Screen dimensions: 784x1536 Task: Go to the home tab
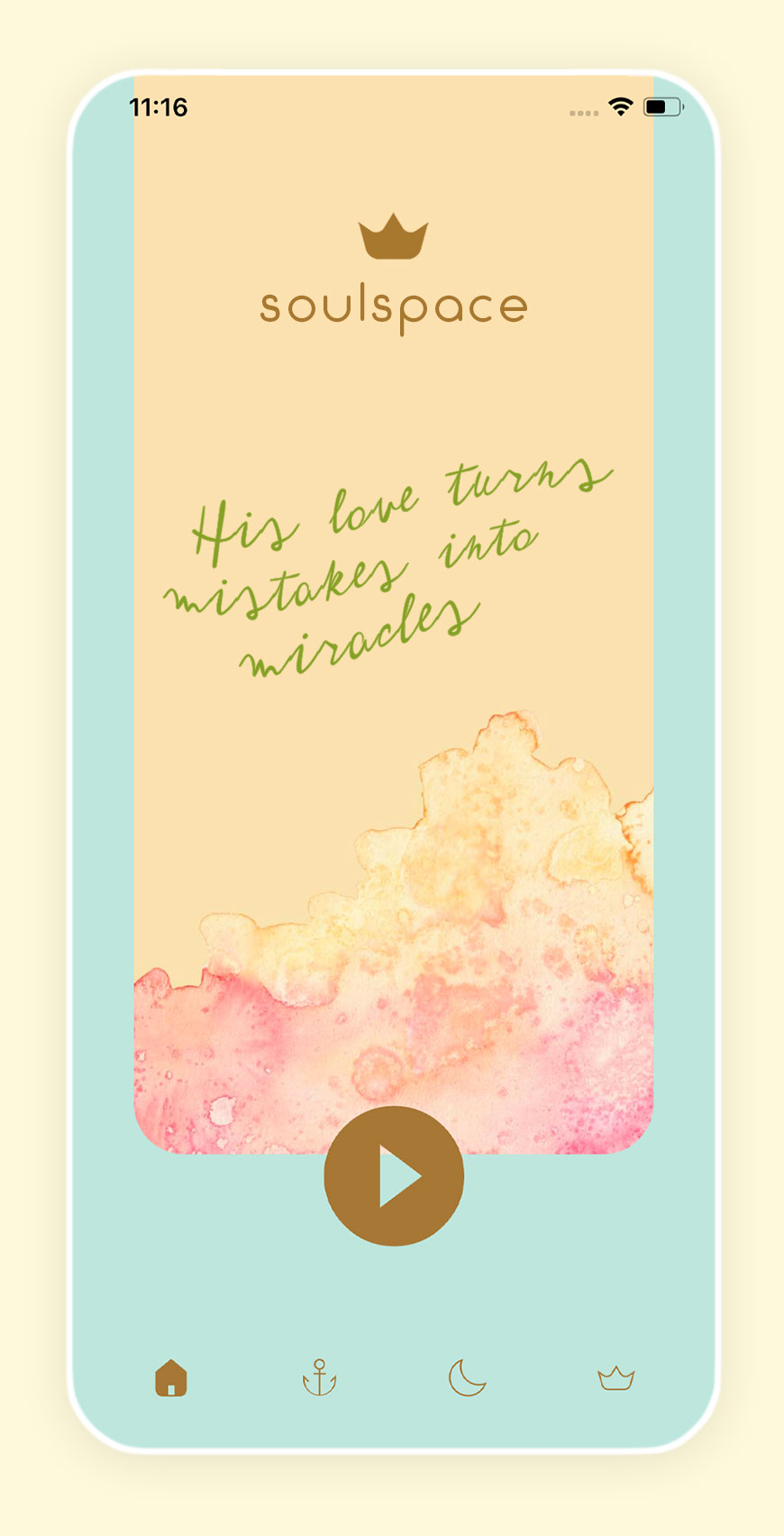tap(171, 1378)
